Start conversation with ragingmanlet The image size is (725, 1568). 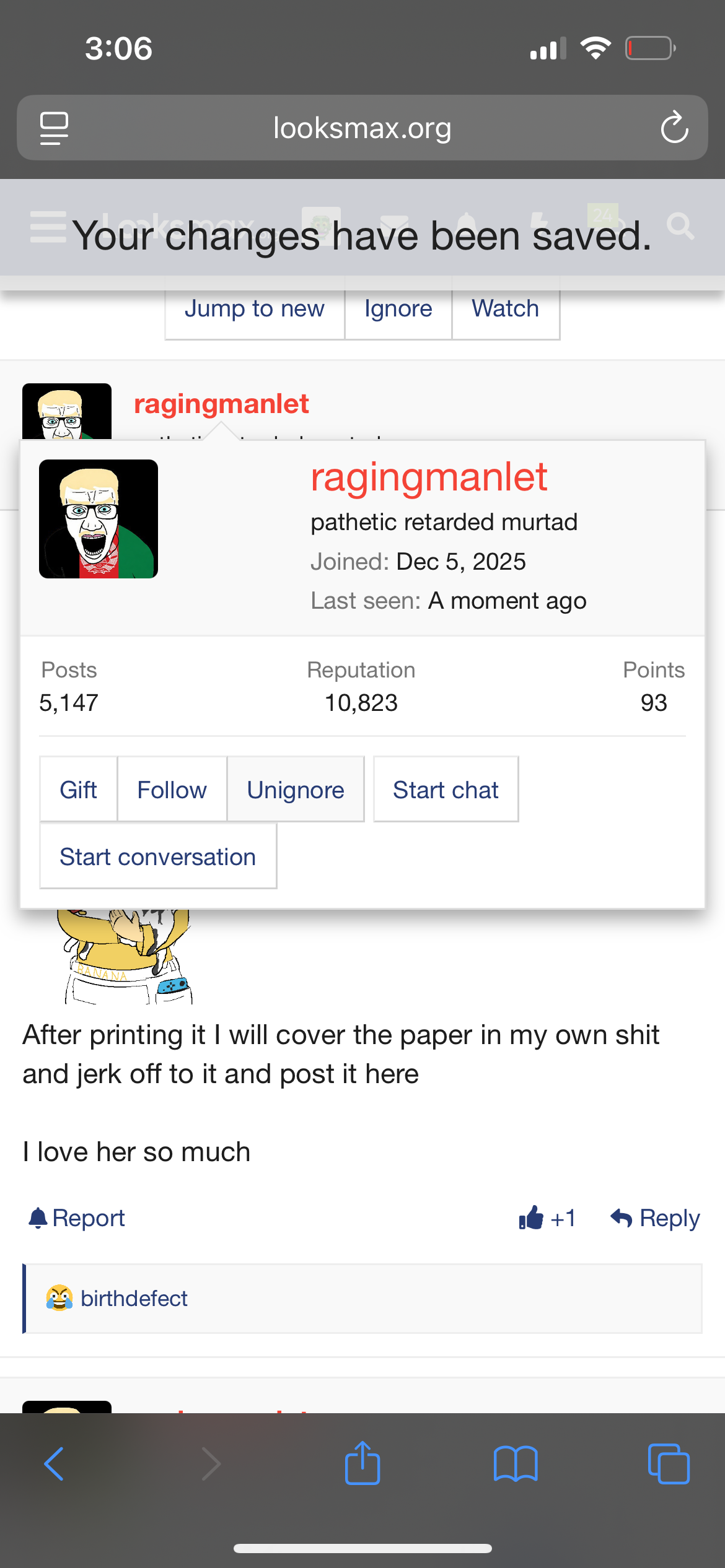click(157, 857)
